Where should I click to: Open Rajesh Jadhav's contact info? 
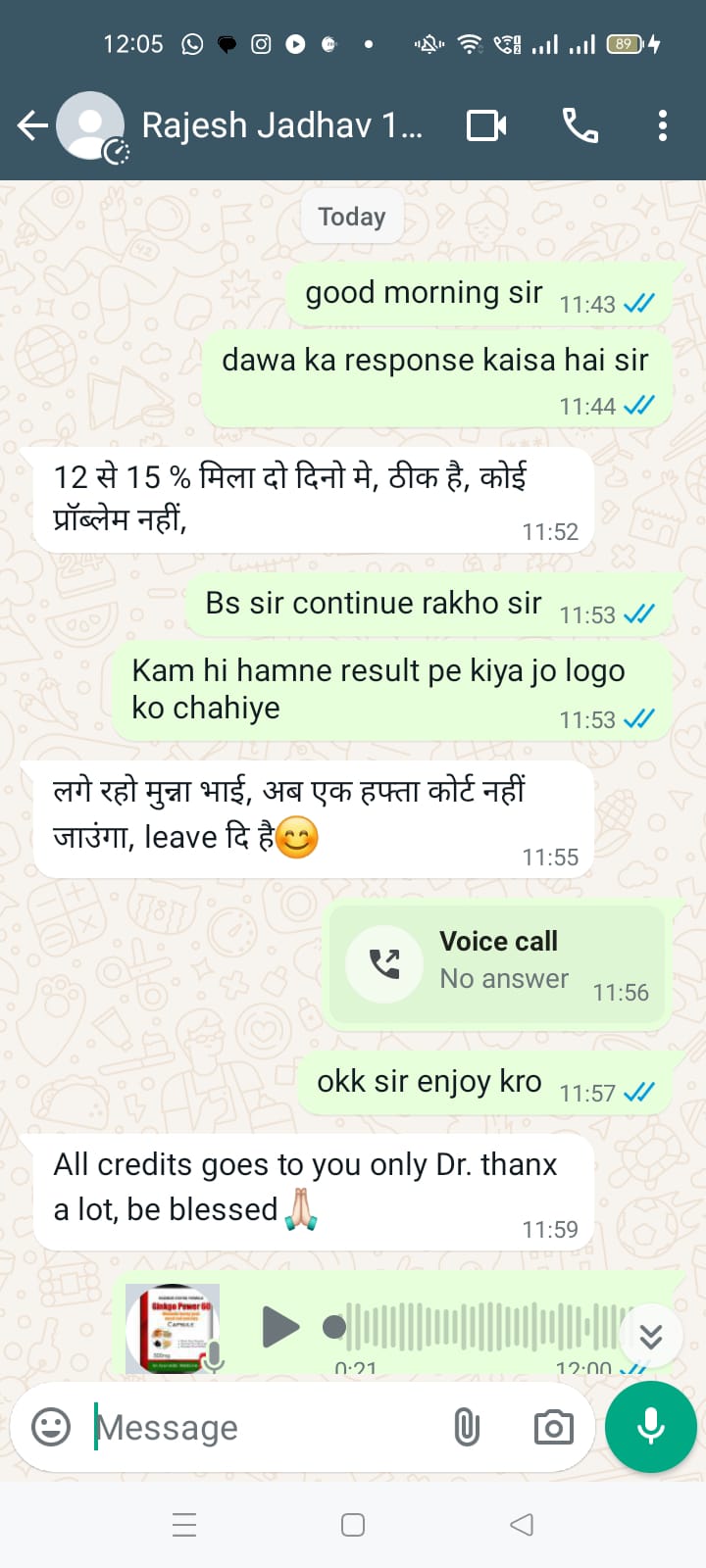(282, 125)
